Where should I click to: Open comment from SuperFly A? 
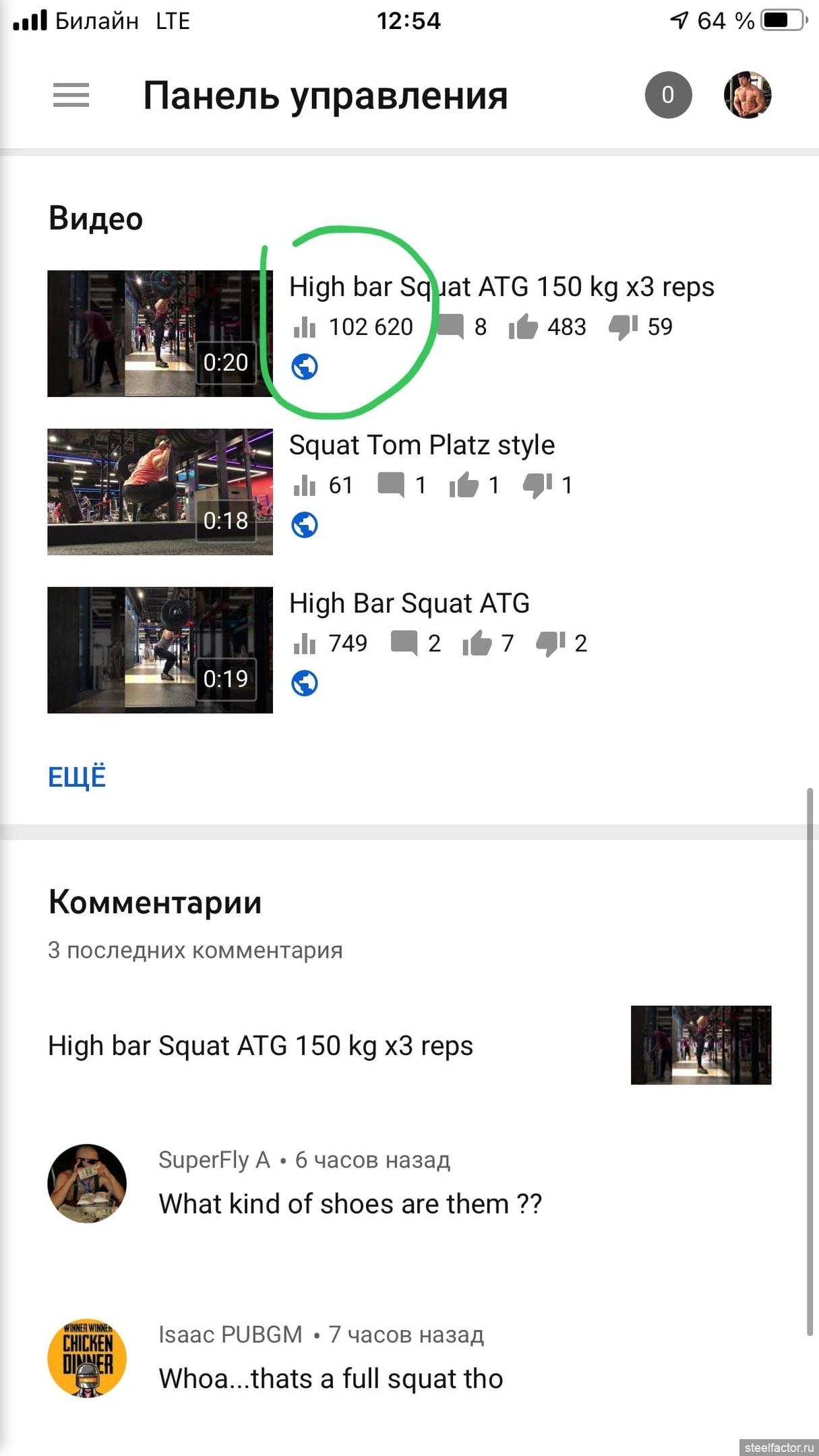tap(350, 1204)
